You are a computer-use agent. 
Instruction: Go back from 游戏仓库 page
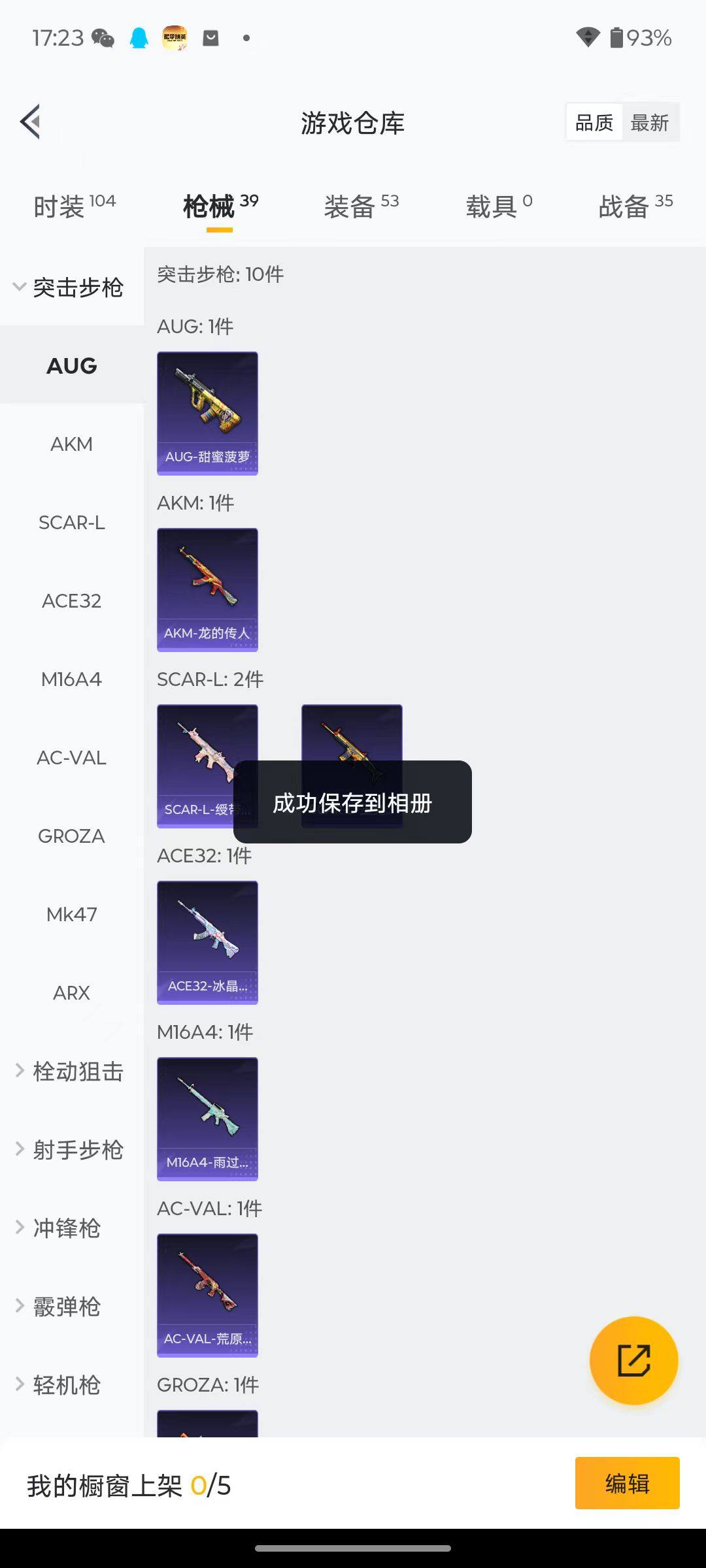[x=31, y=122]
